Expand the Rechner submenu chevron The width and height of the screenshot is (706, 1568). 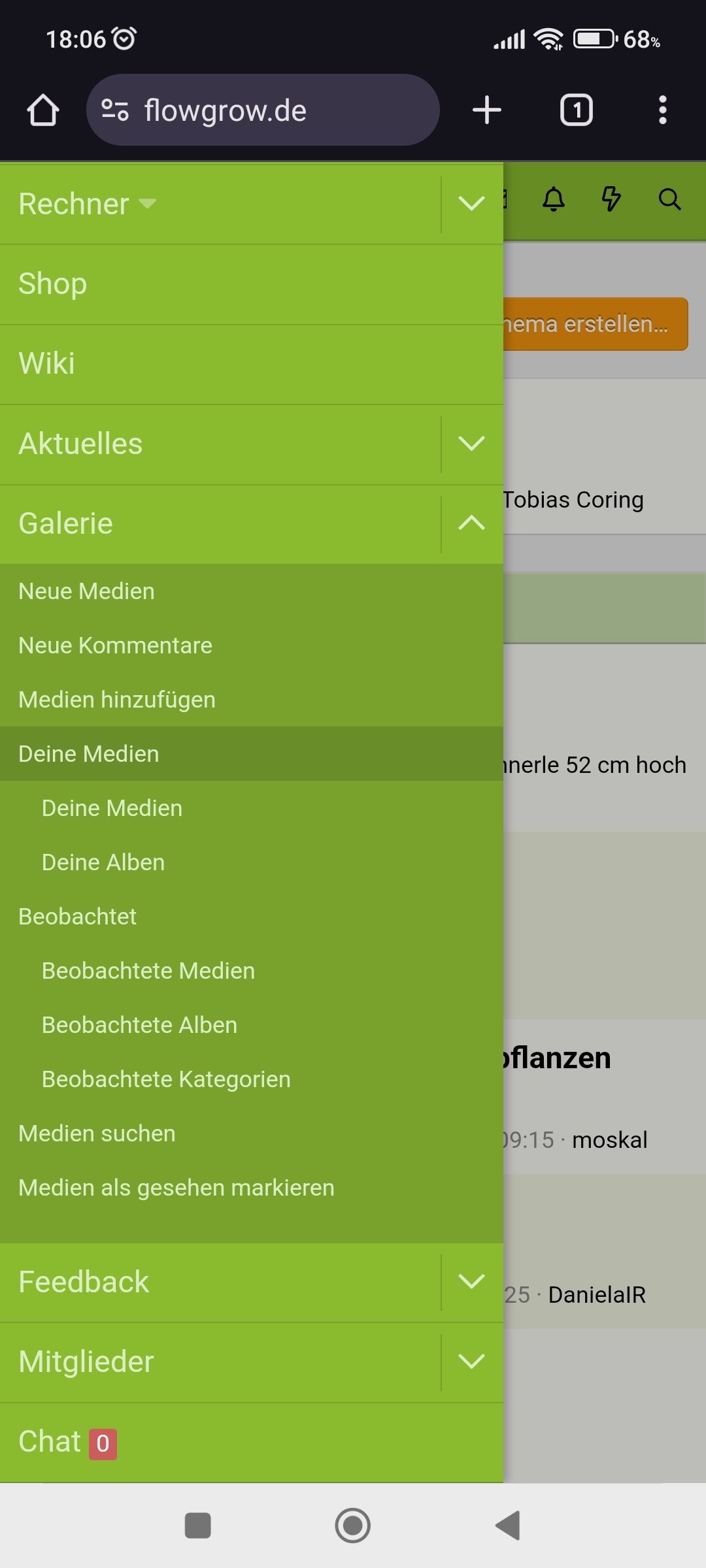[471, 204]
